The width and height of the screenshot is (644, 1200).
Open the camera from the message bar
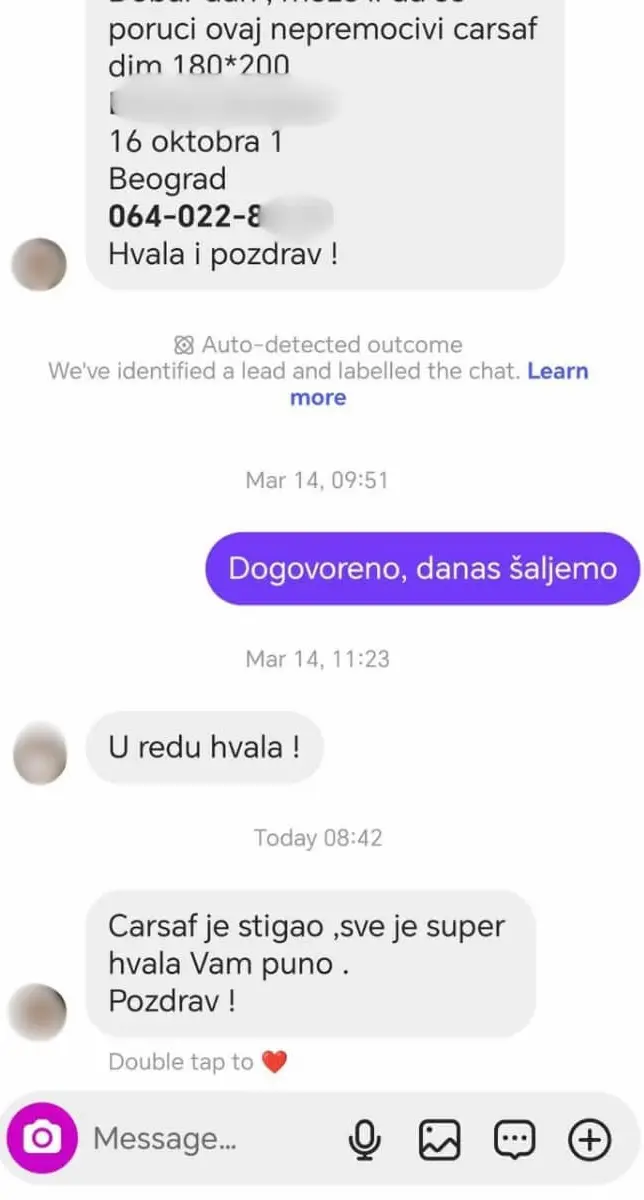pyautogui.click(x=42, y=1138)
